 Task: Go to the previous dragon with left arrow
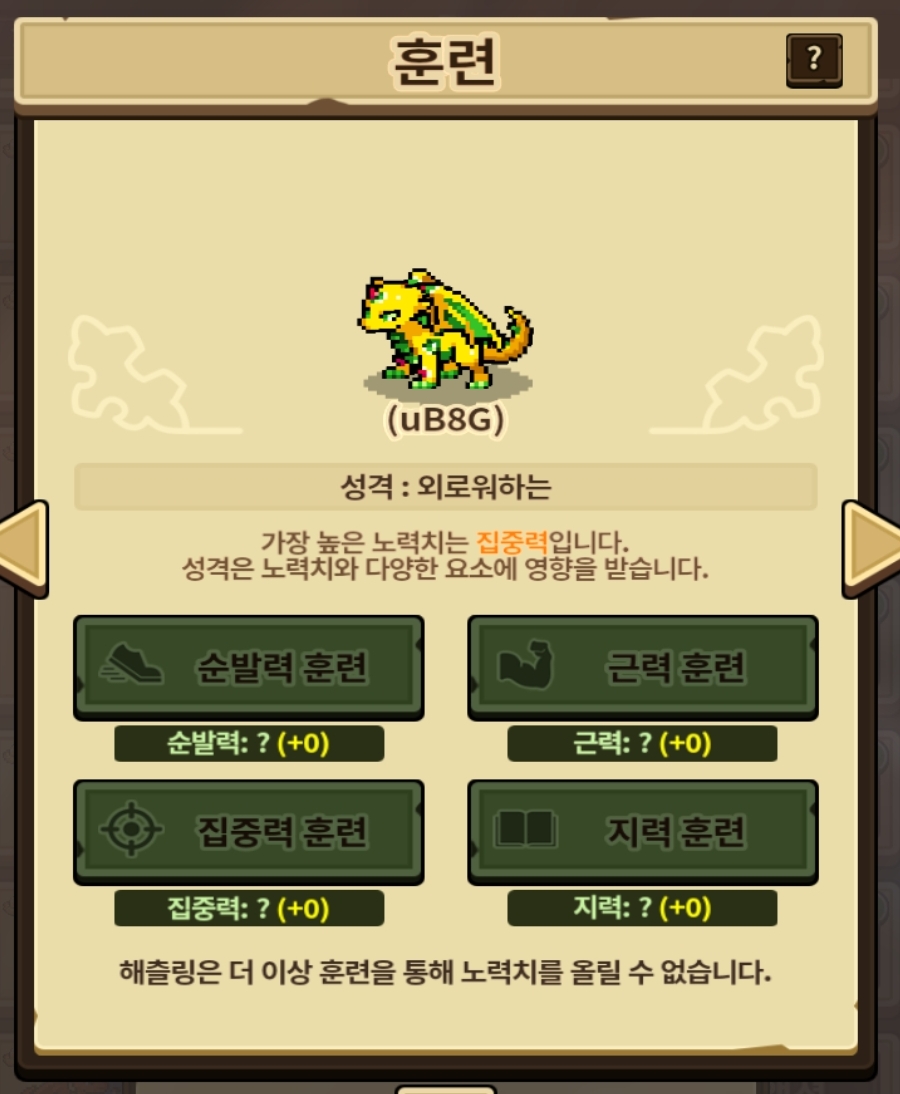[22, 548]
